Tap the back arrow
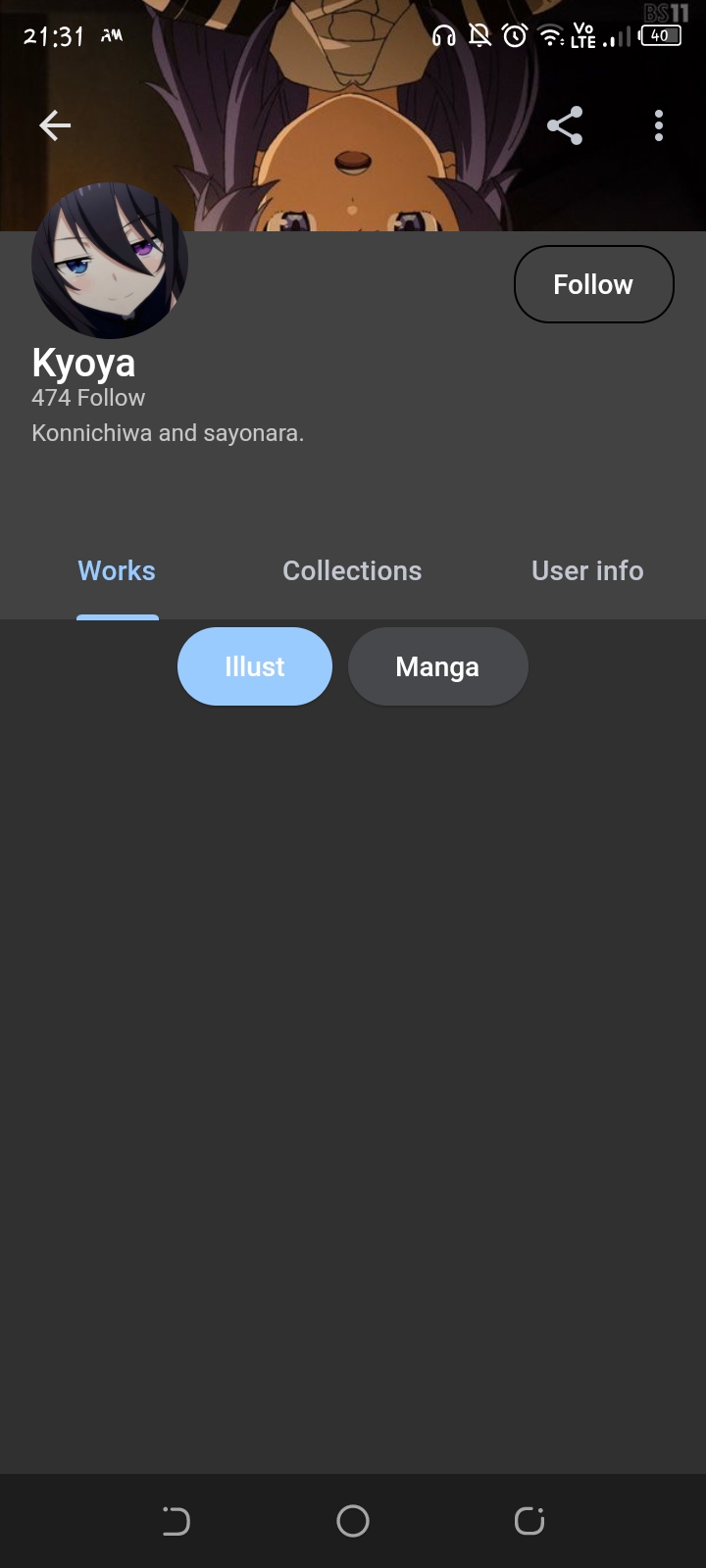The width and height of the screenshot is (706, 1568). 54,124
